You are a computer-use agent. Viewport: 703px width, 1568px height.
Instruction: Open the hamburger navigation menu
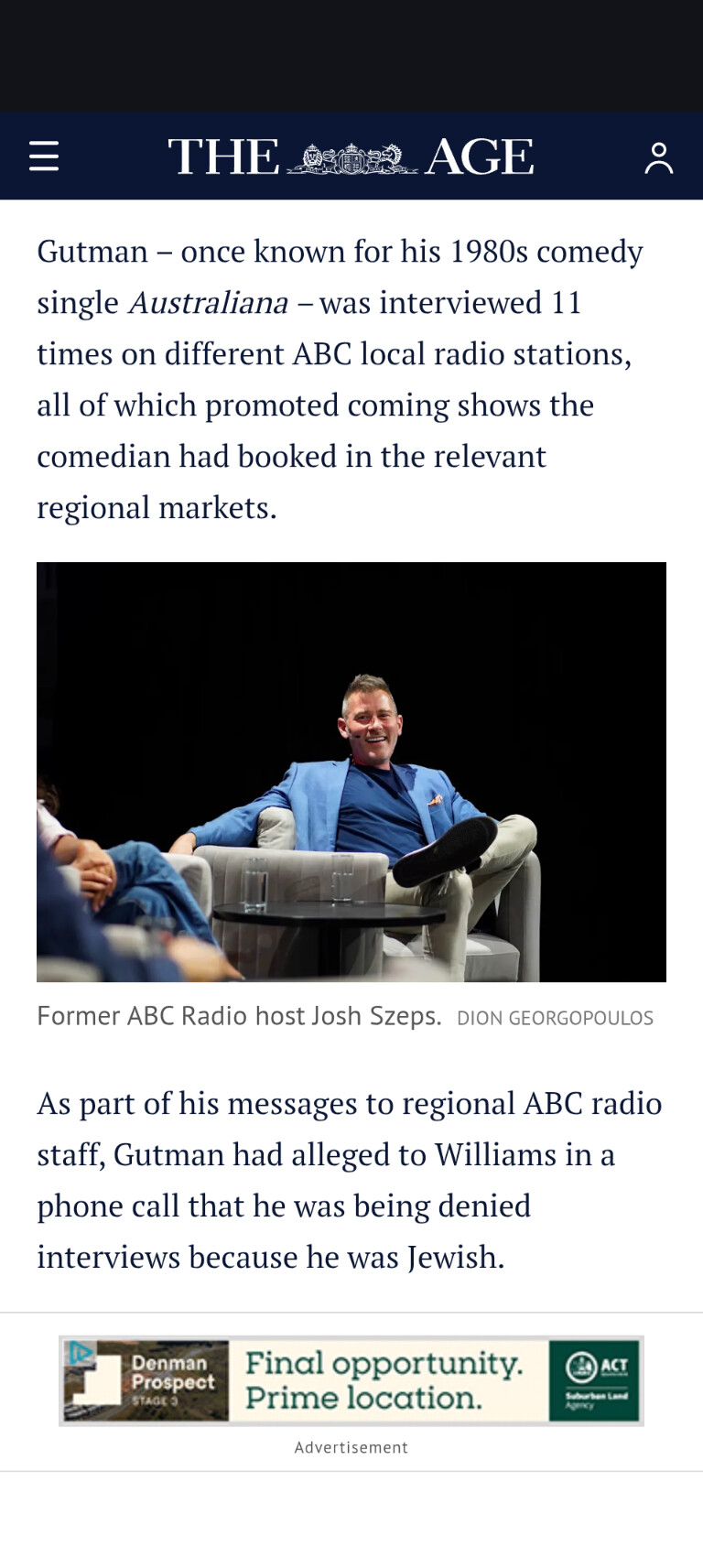coord(44,157)
